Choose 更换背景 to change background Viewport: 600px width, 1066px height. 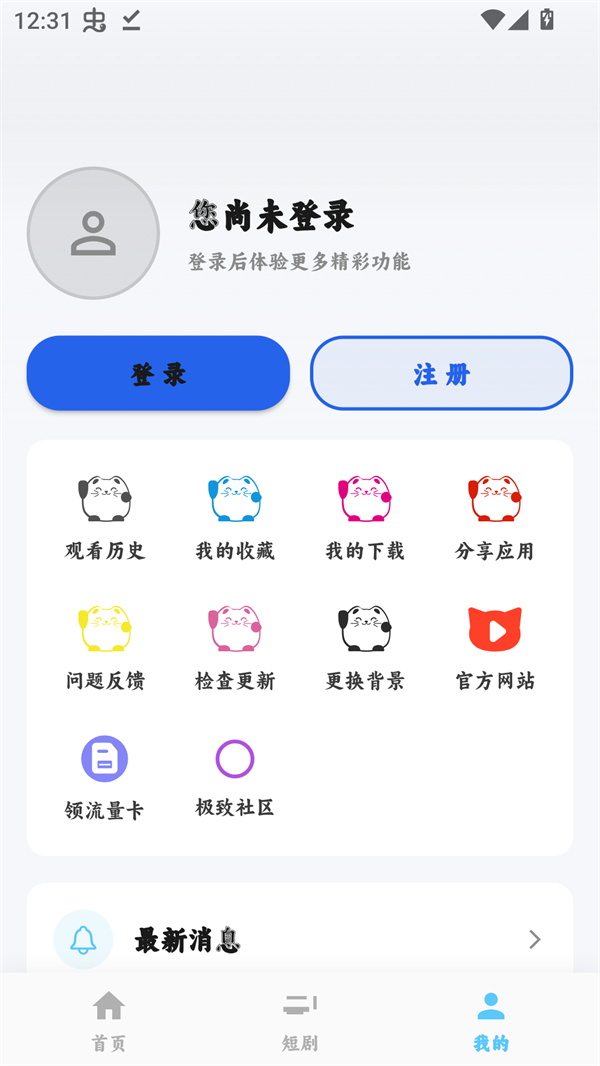tap(365, 646)
